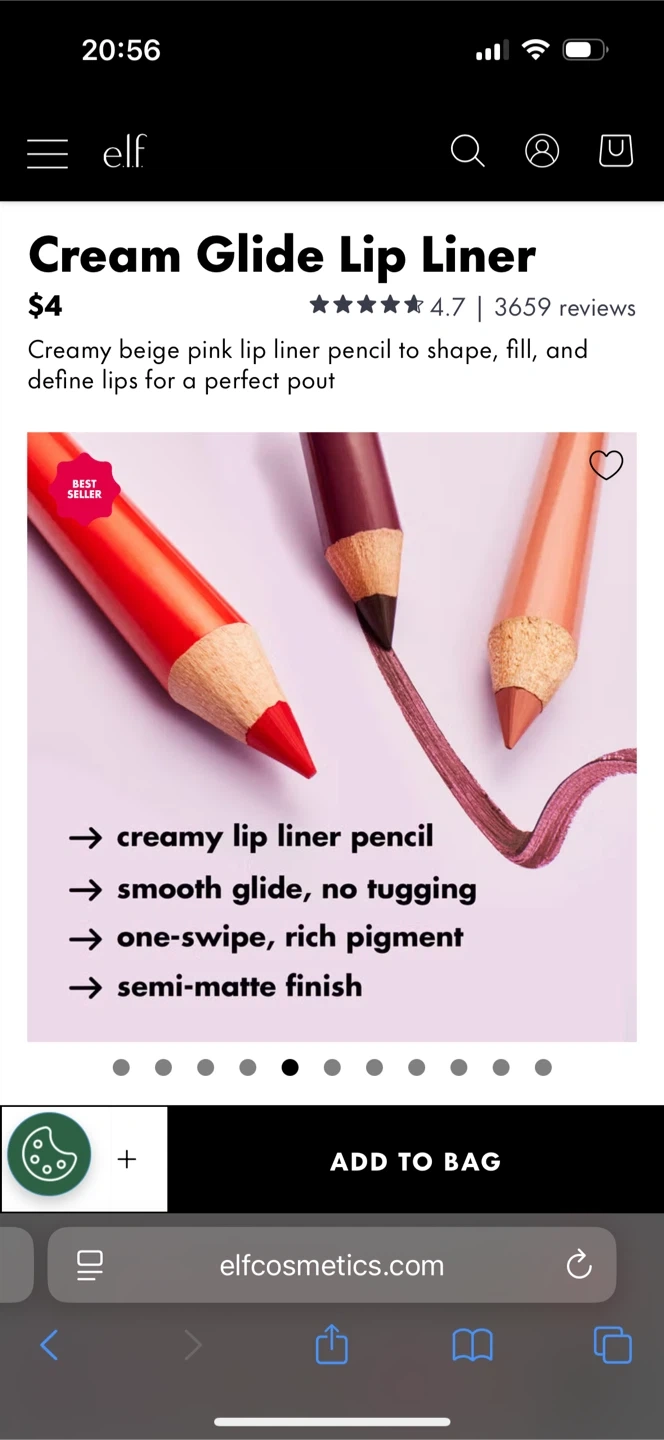Screen dimensions: 664x1440
Task: Jump to the first image dot
Action: (x=121, y=1067)
